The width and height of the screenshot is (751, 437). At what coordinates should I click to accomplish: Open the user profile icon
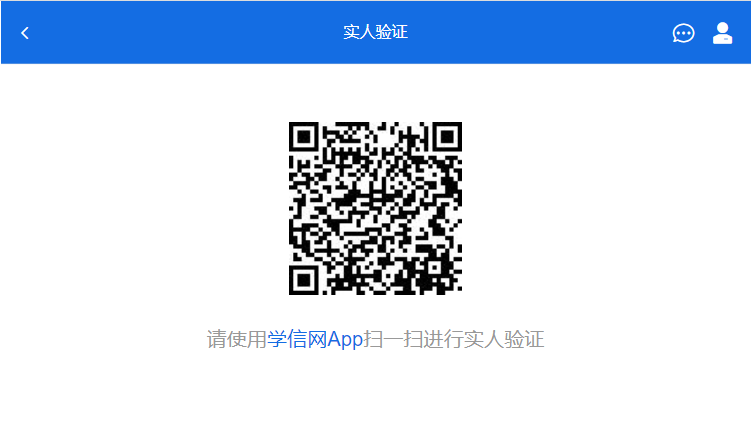click(722, 33)
